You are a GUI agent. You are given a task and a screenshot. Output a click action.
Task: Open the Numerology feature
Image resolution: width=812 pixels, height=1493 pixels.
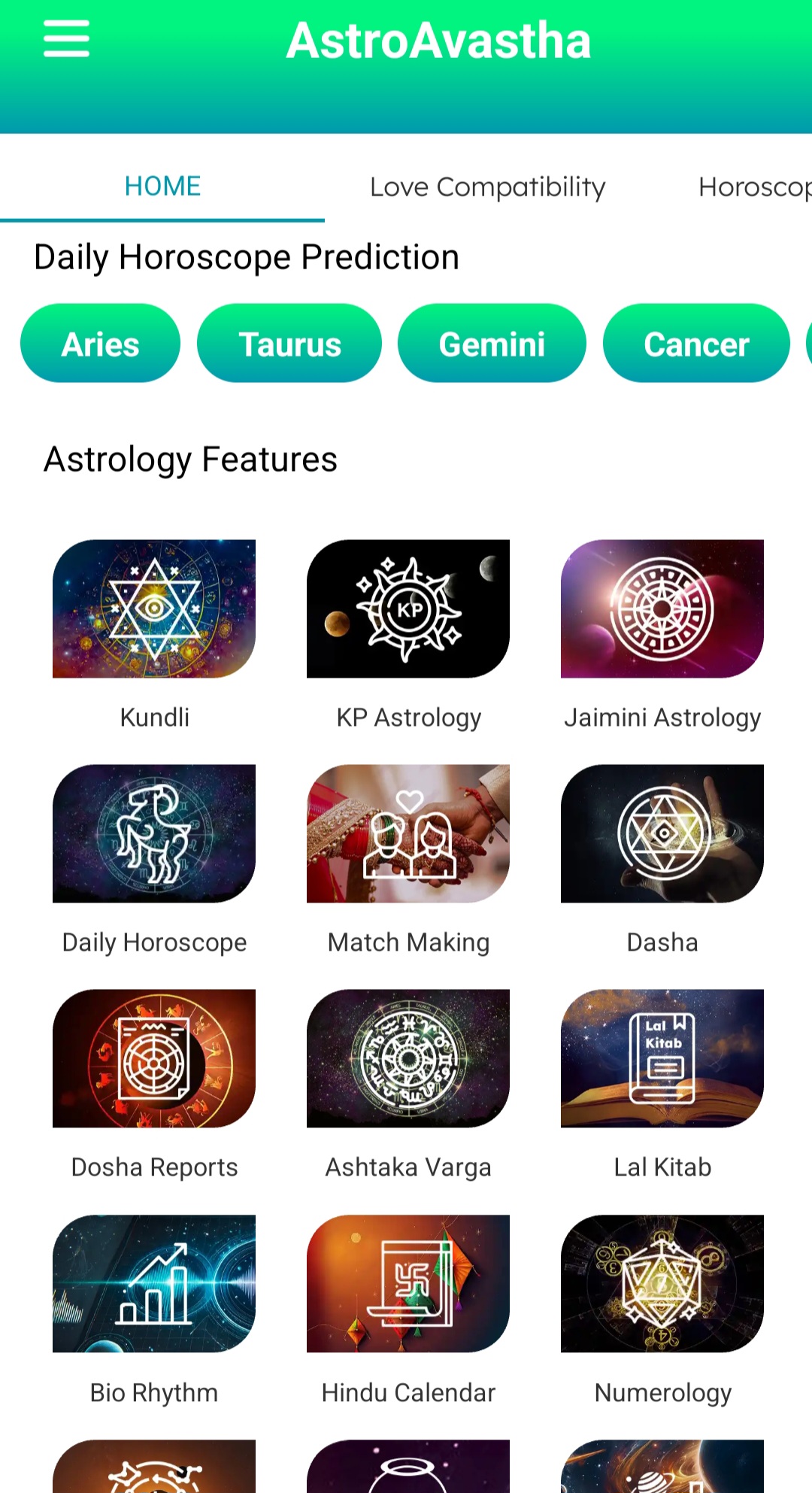662,1283
